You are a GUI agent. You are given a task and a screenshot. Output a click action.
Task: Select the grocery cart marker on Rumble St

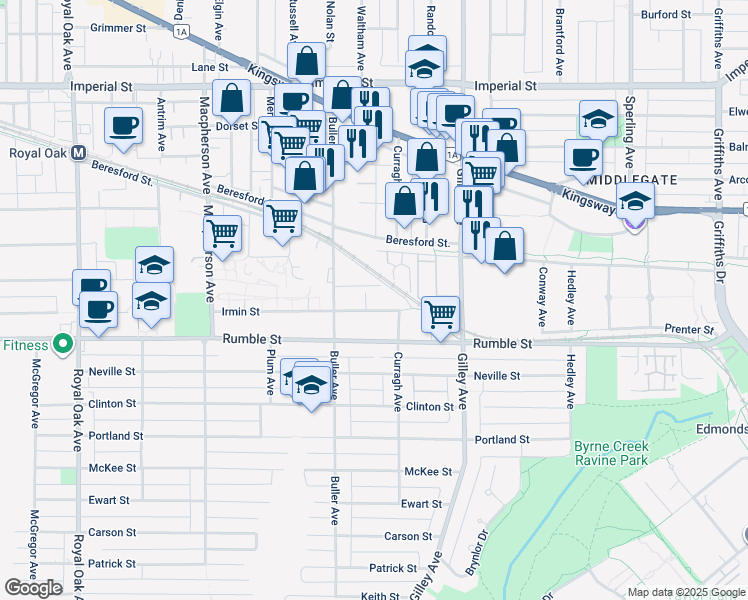coord(440,315)
